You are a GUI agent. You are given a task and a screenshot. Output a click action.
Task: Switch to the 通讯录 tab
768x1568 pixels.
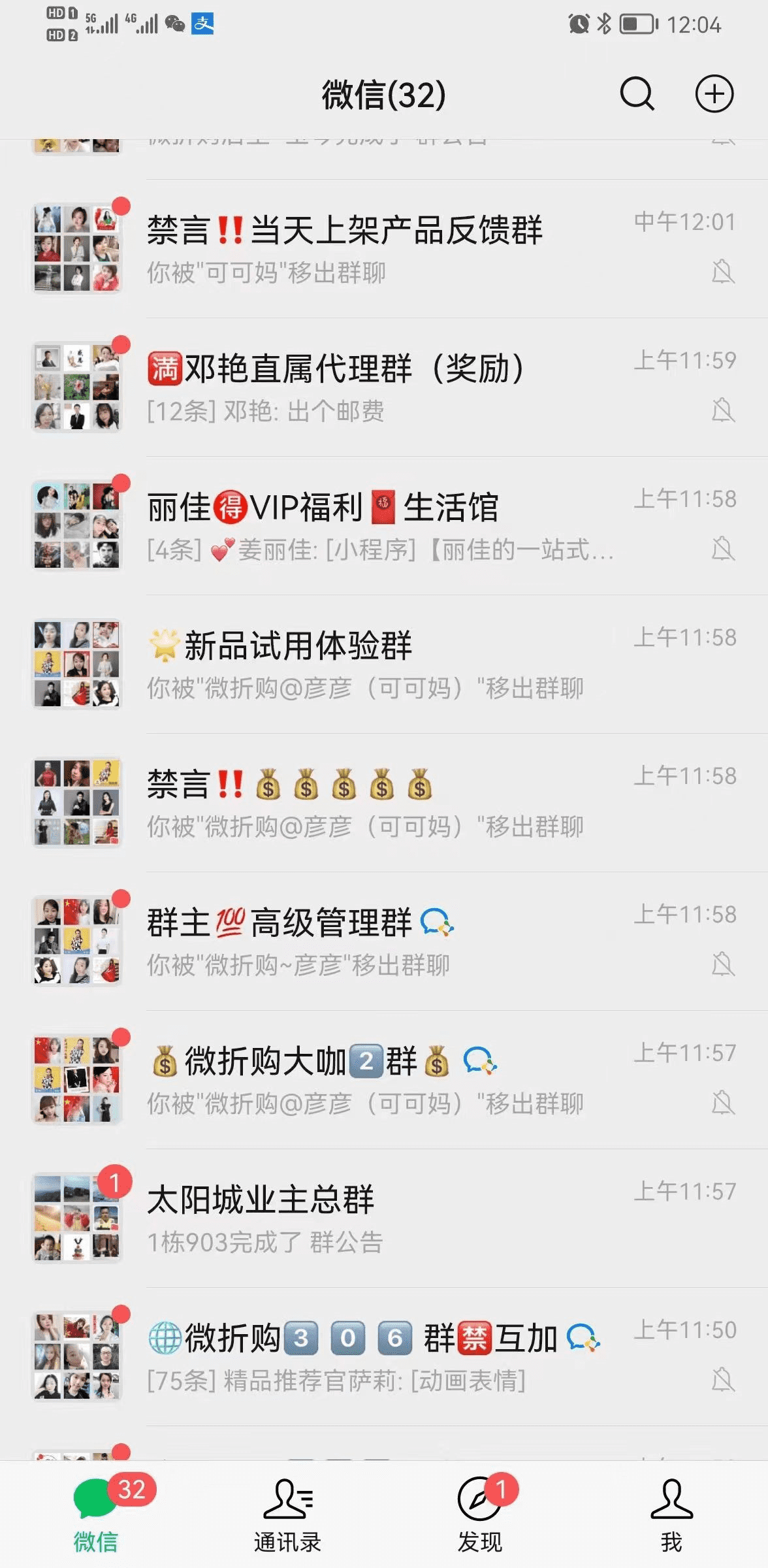(x=287, y=1513)
